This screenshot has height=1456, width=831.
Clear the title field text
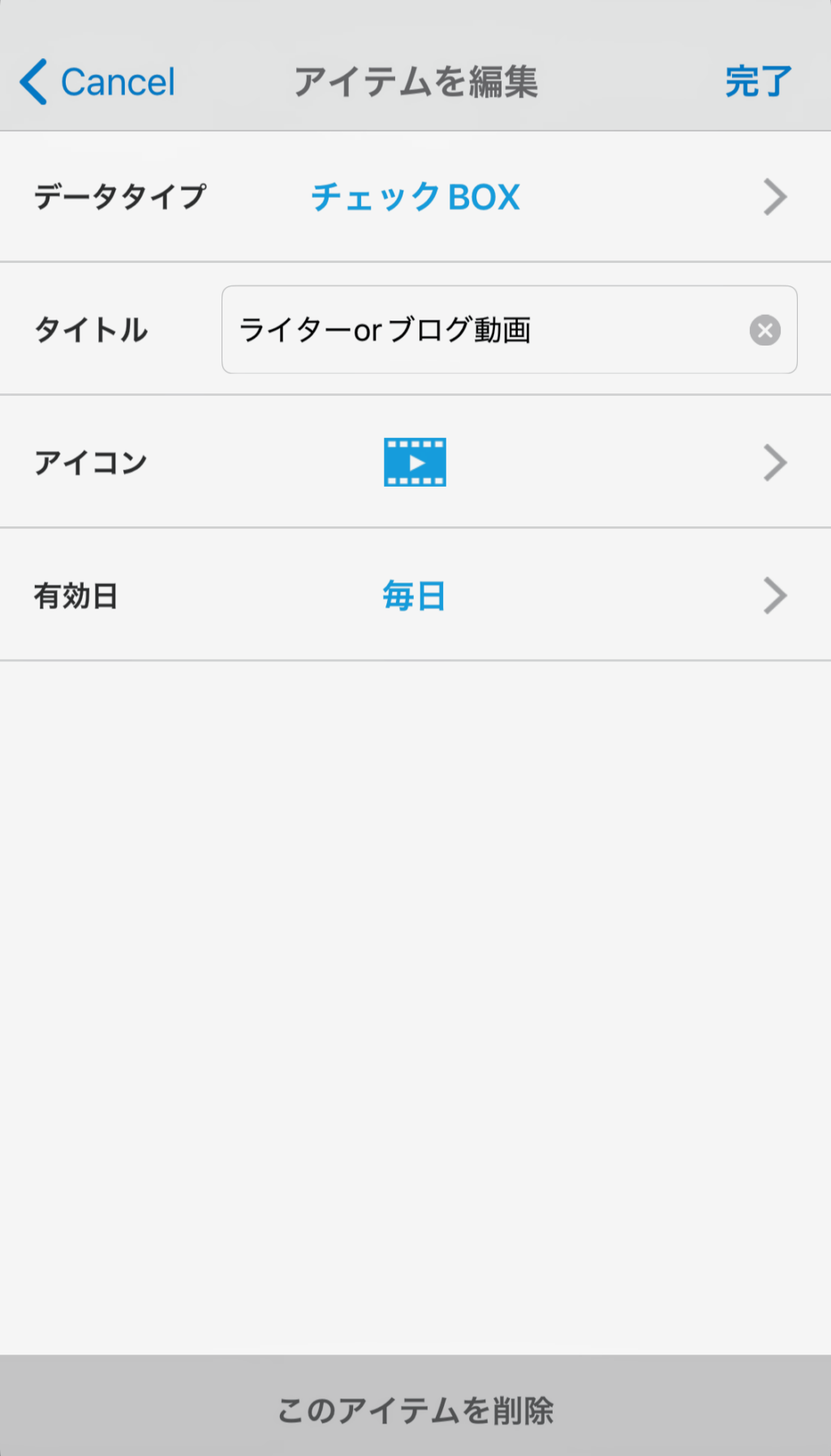[764, 330]
